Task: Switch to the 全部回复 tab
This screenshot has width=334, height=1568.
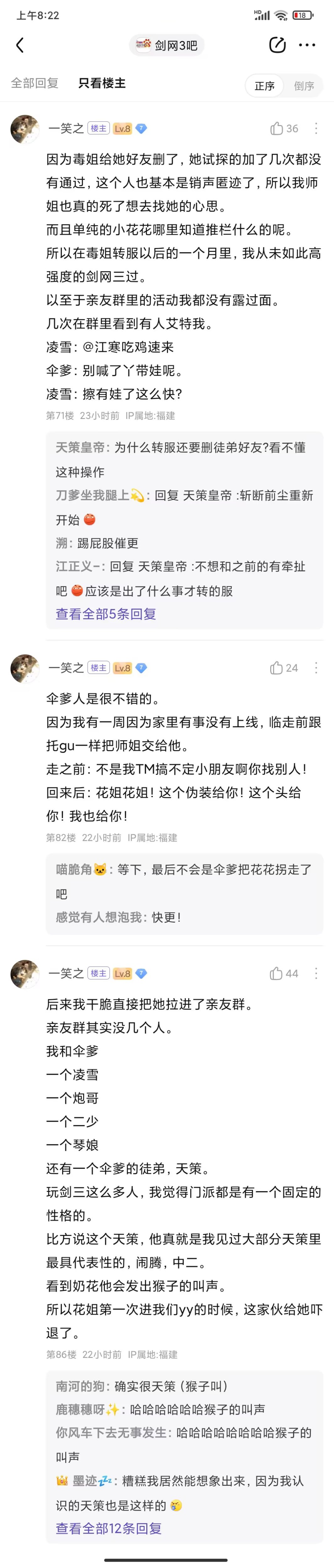Action: tap(35, 83)
